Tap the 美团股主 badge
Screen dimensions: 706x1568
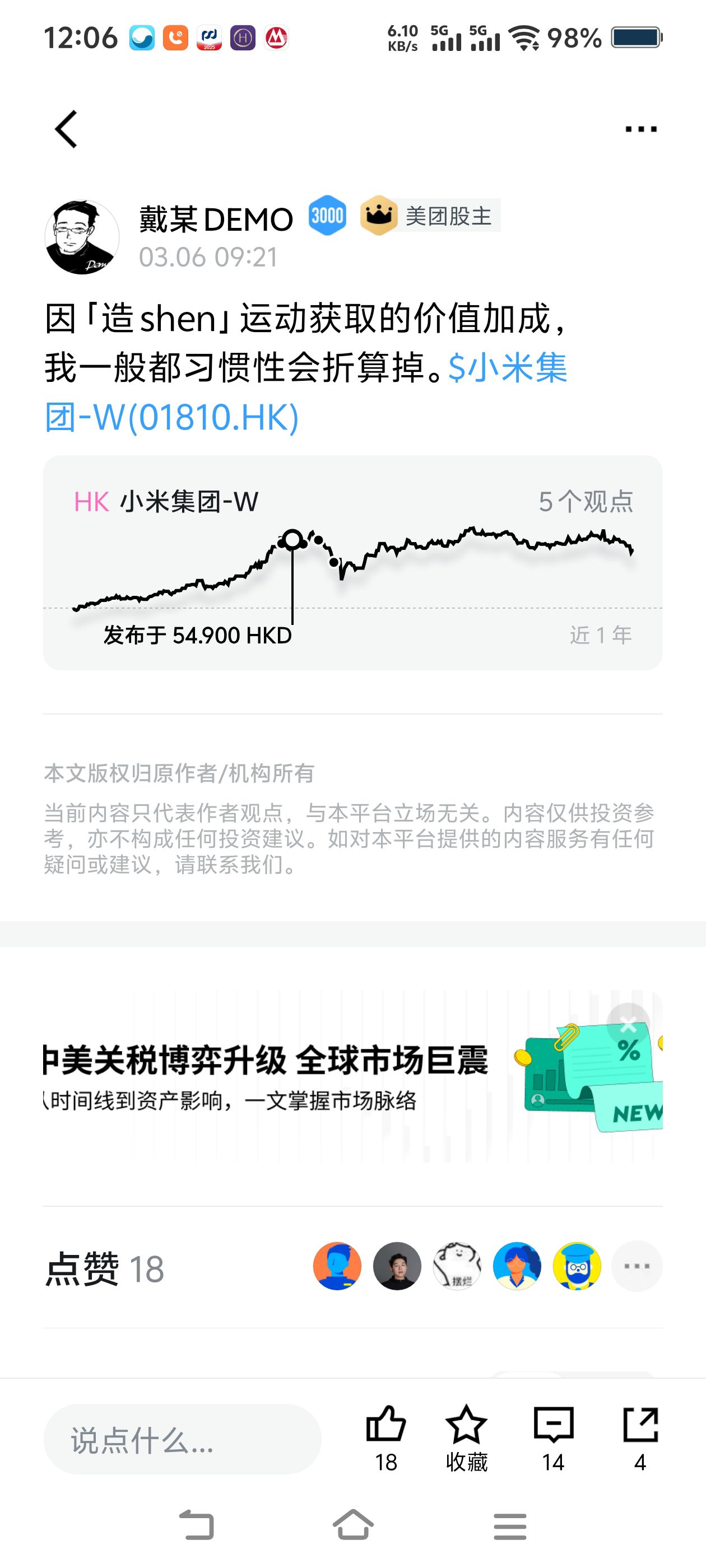[430, 216]
